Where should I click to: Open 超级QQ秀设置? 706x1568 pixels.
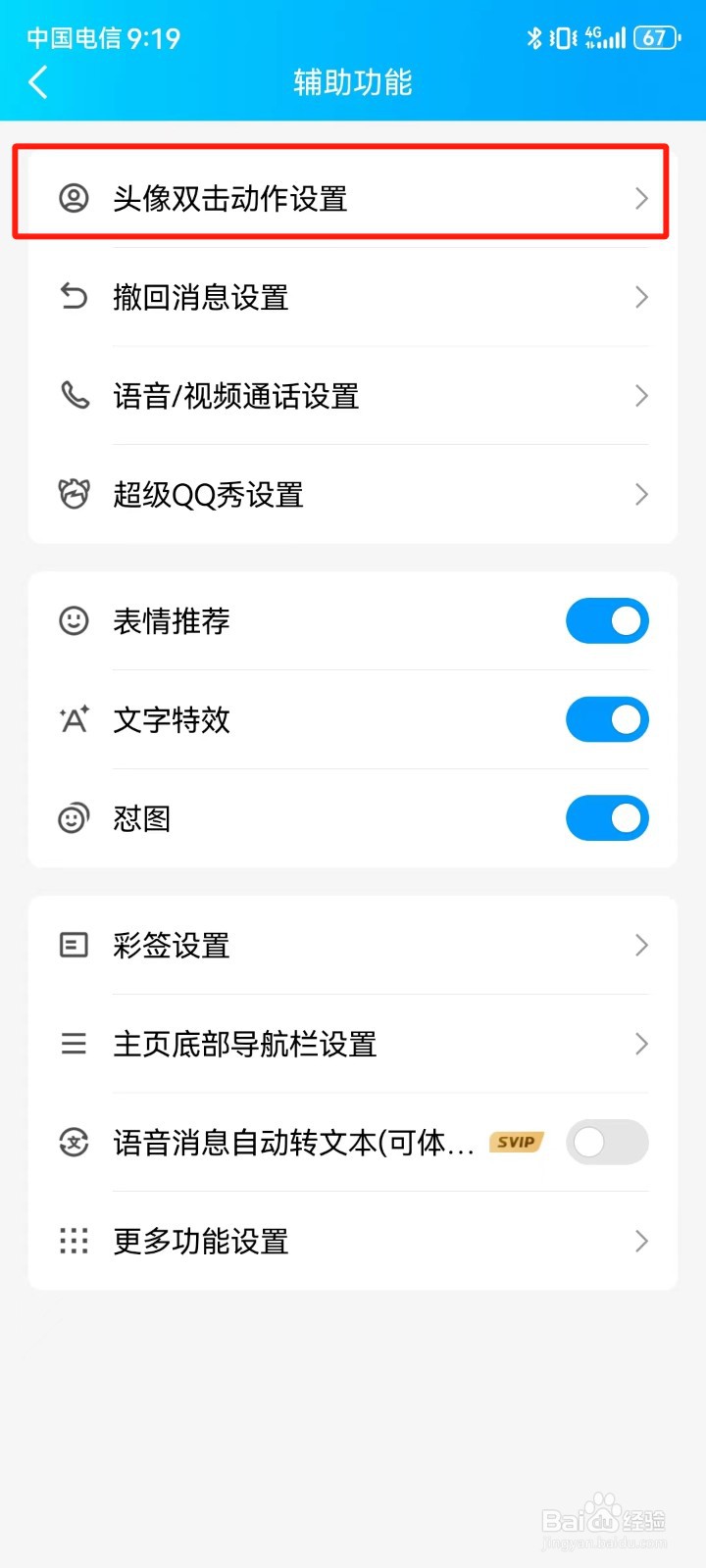(x=353, y=494)
